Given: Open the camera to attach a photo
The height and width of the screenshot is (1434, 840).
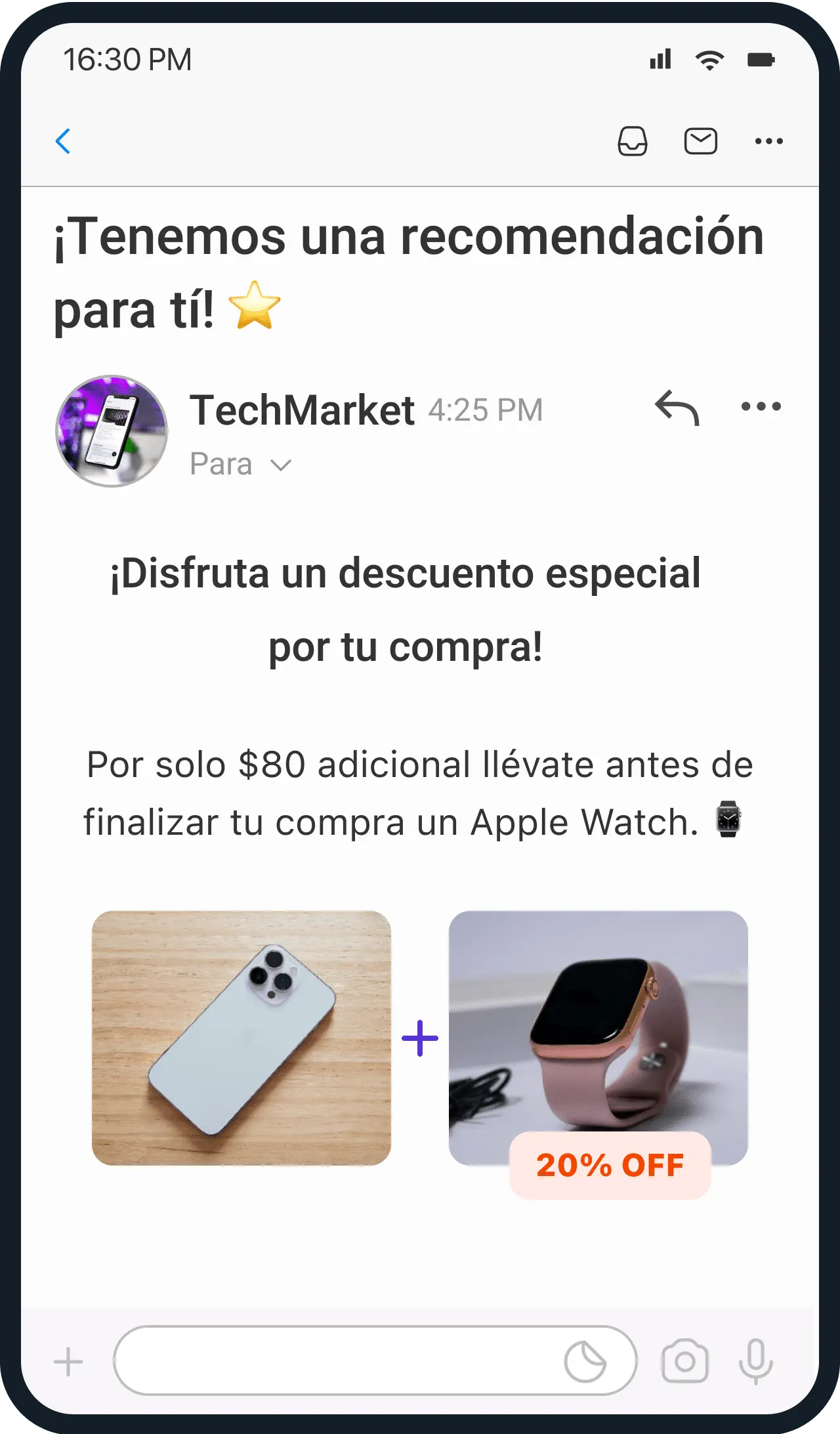Looking at the screenshot, I should (x=684, y=1361).
